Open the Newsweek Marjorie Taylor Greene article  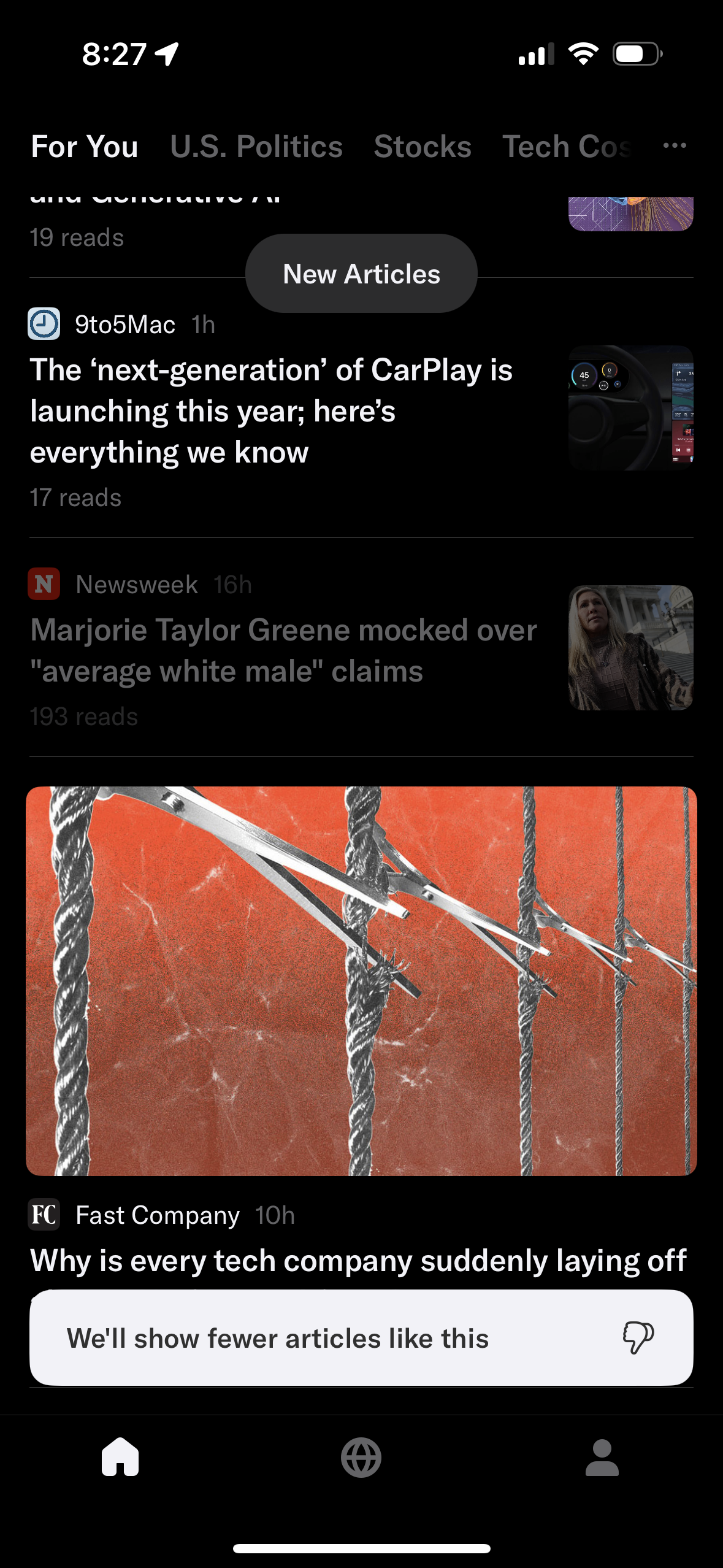pyautogui.click(x=283, y=650)
